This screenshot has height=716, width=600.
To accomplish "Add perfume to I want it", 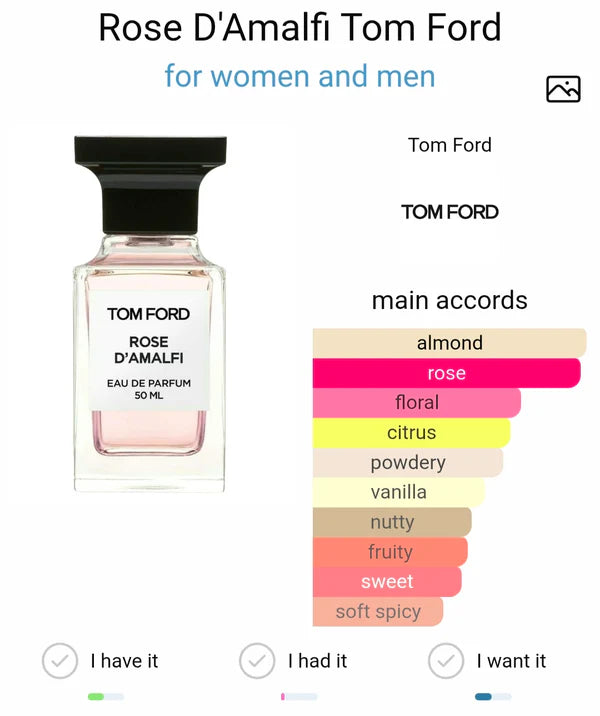I will pos(446,661).
